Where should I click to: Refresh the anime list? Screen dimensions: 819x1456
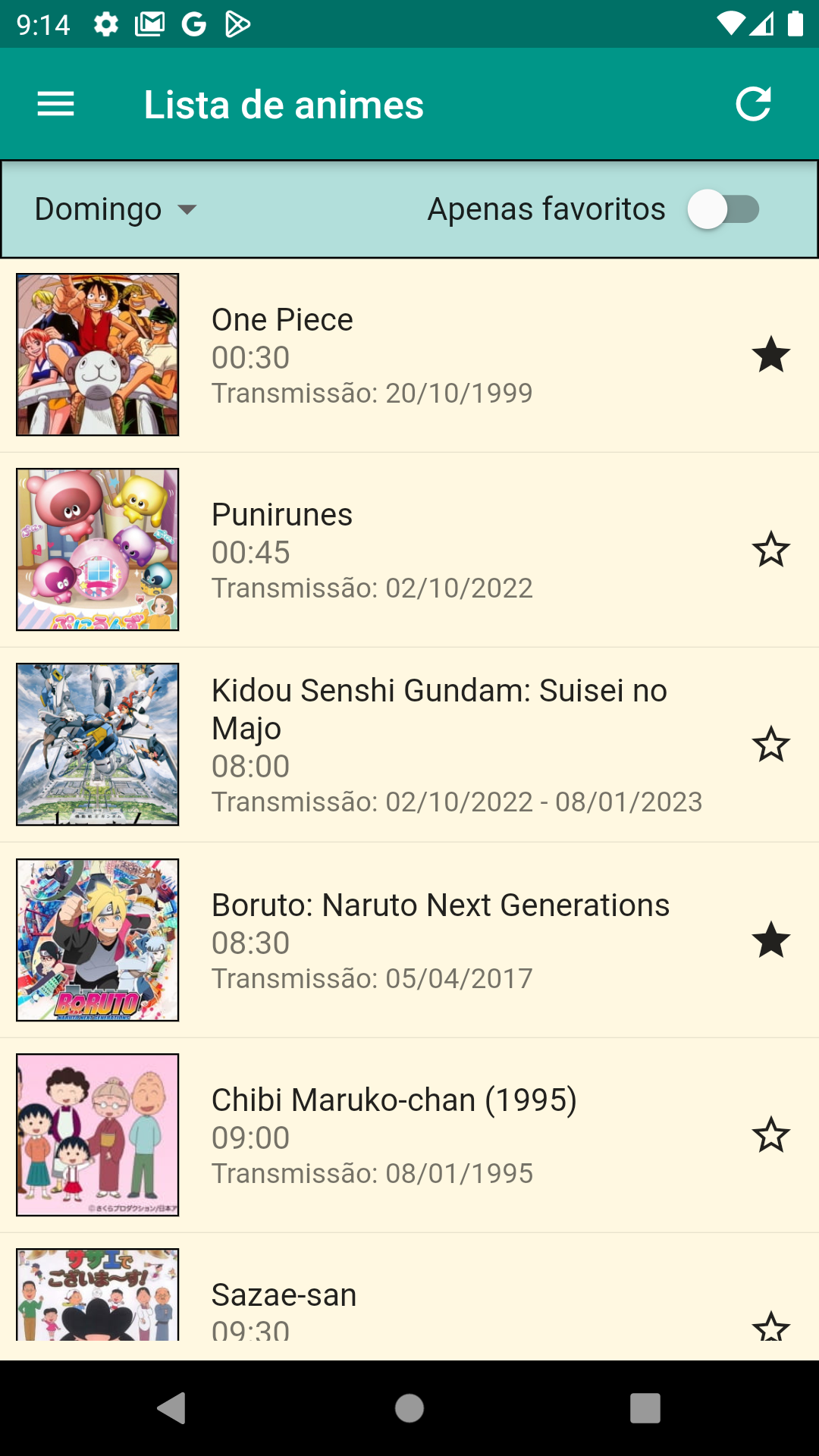[753, 104]
